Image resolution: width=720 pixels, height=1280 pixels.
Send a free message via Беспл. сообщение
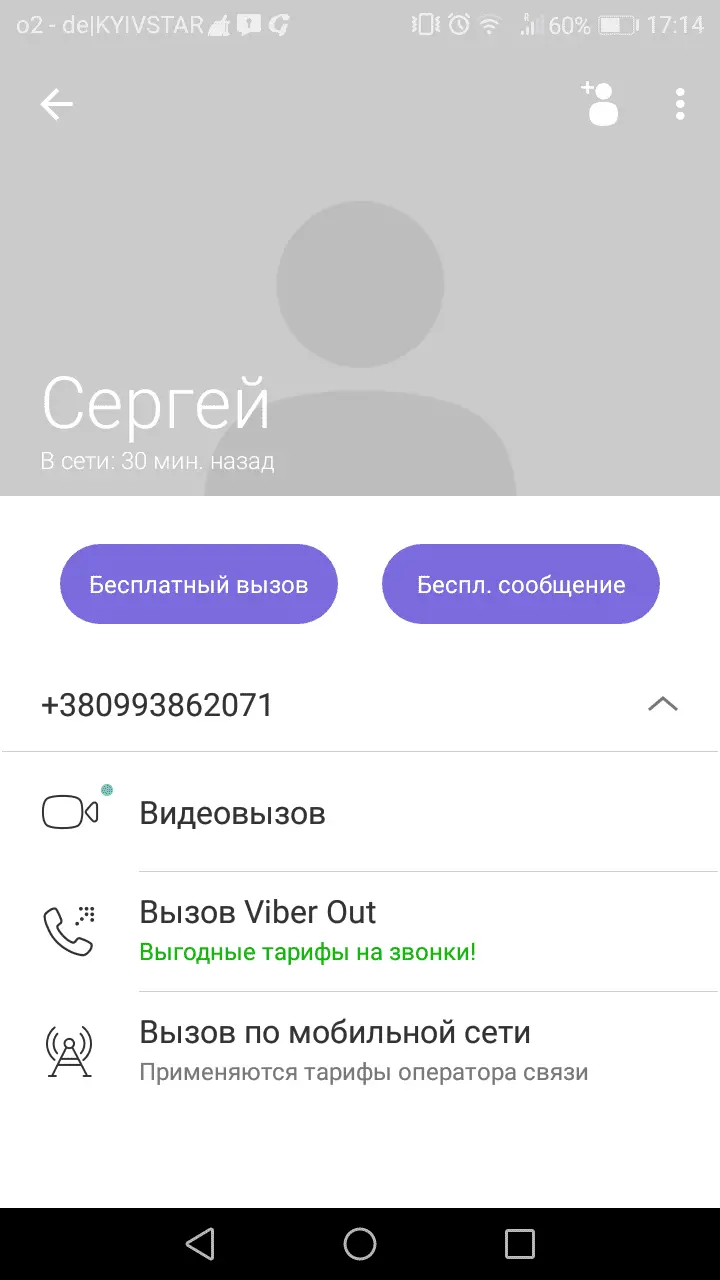(521, 585)
